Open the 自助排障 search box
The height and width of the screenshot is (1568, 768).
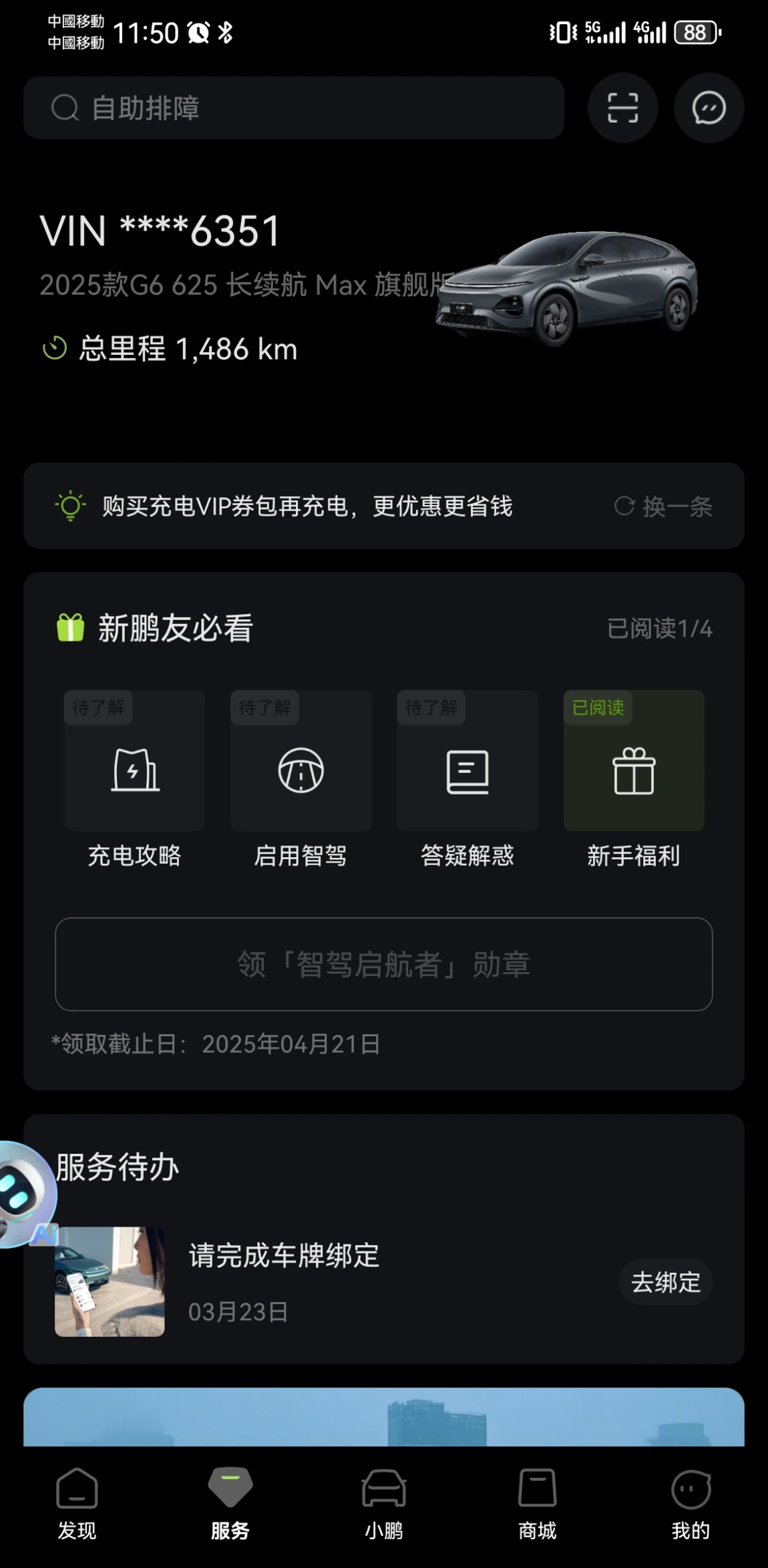(x=294, y=108)
